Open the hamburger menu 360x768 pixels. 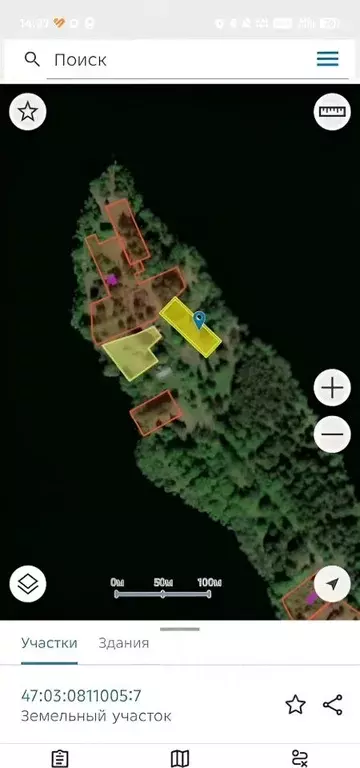(x=328, y=59)
